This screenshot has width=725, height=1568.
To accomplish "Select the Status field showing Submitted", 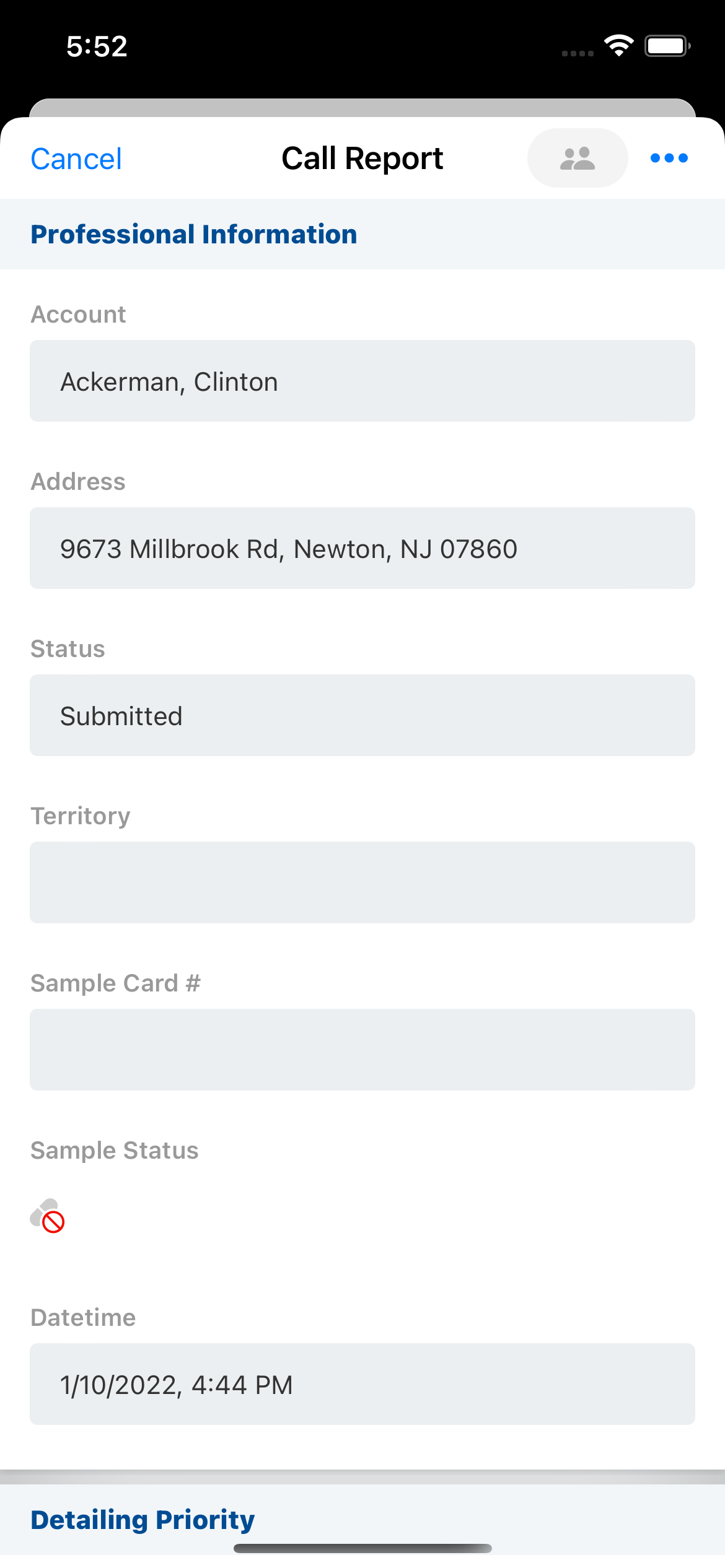I will (362, 715).
